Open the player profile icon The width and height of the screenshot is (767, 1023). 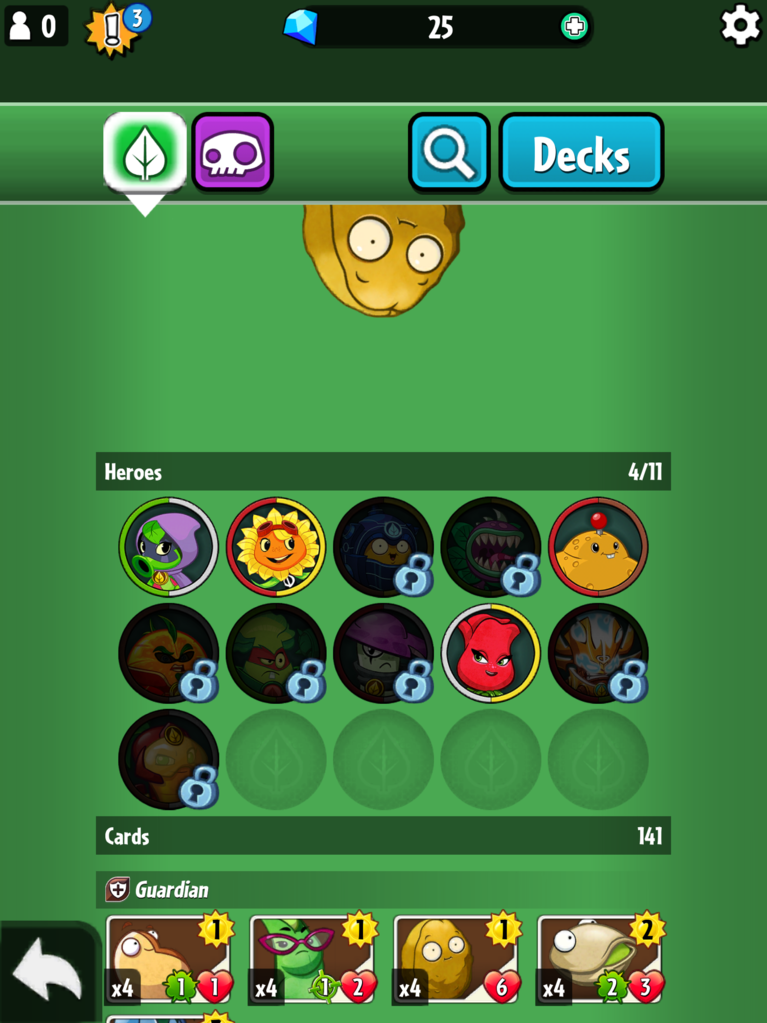pyautogui.click(x=35, y=26)
